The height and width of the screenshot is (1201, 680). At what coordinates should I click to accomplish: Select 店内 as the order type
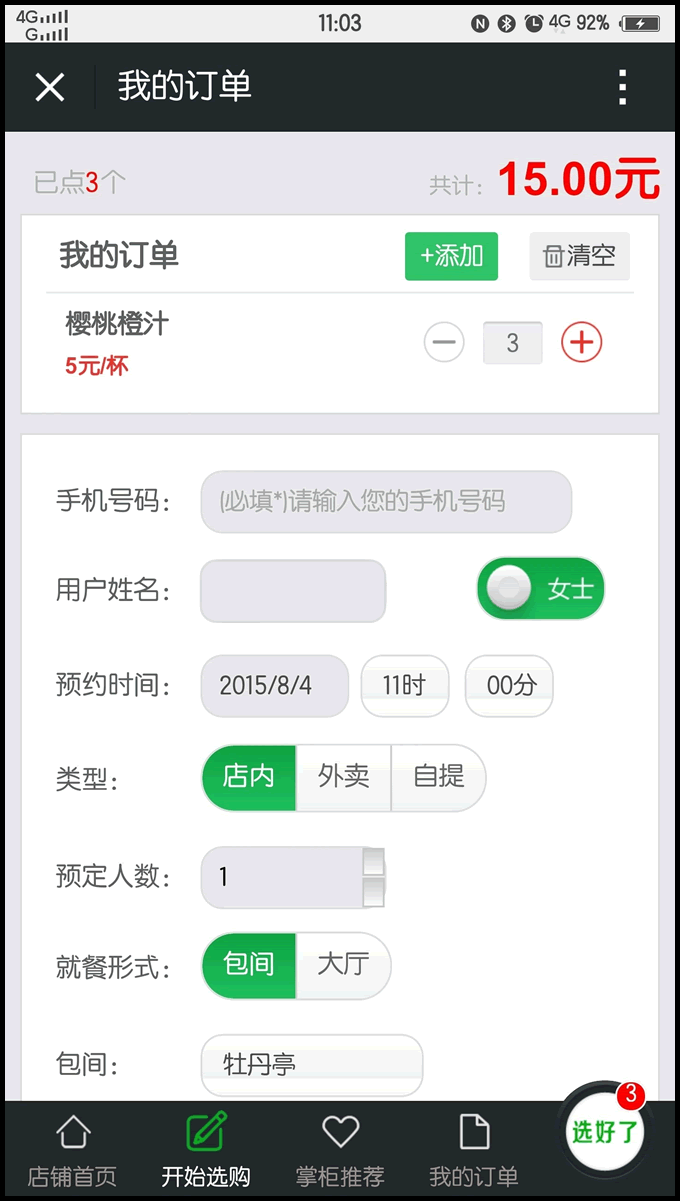(x=249, y=777)
